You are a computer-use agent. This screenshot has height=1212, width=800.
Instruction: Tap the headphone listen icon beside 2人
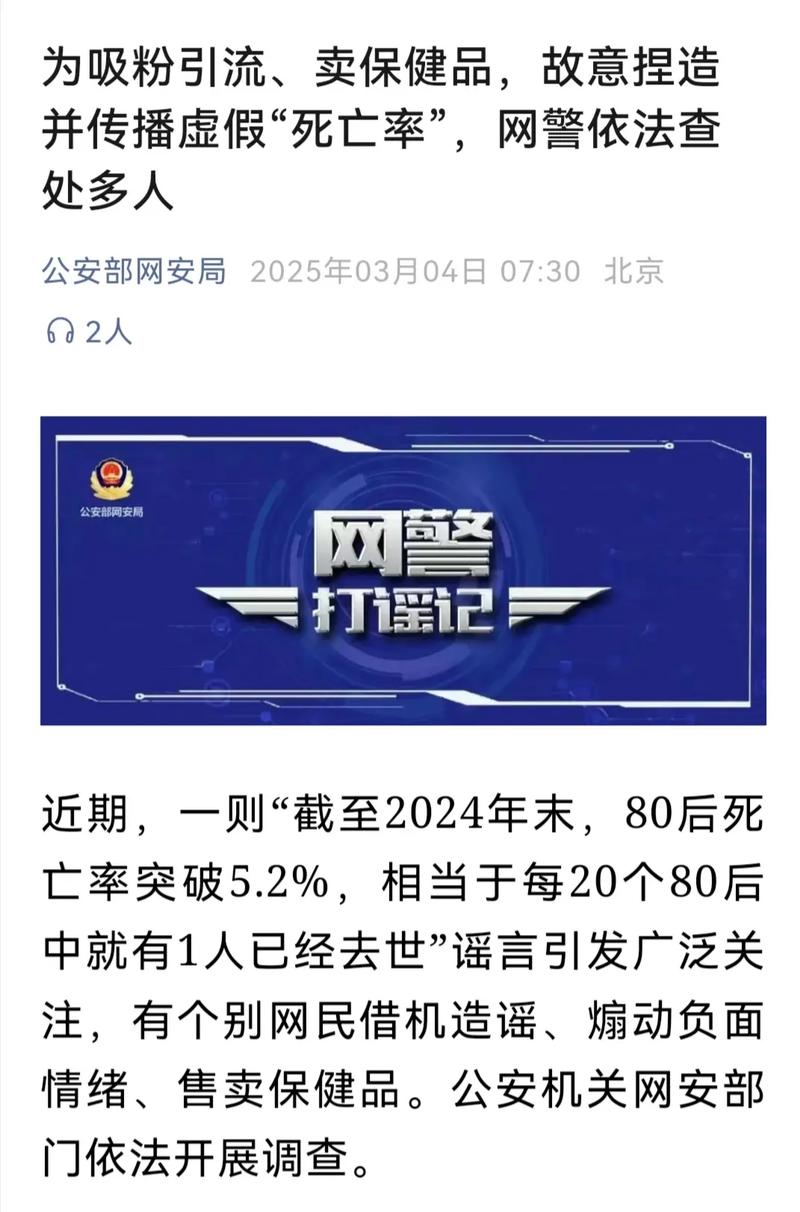61,333
